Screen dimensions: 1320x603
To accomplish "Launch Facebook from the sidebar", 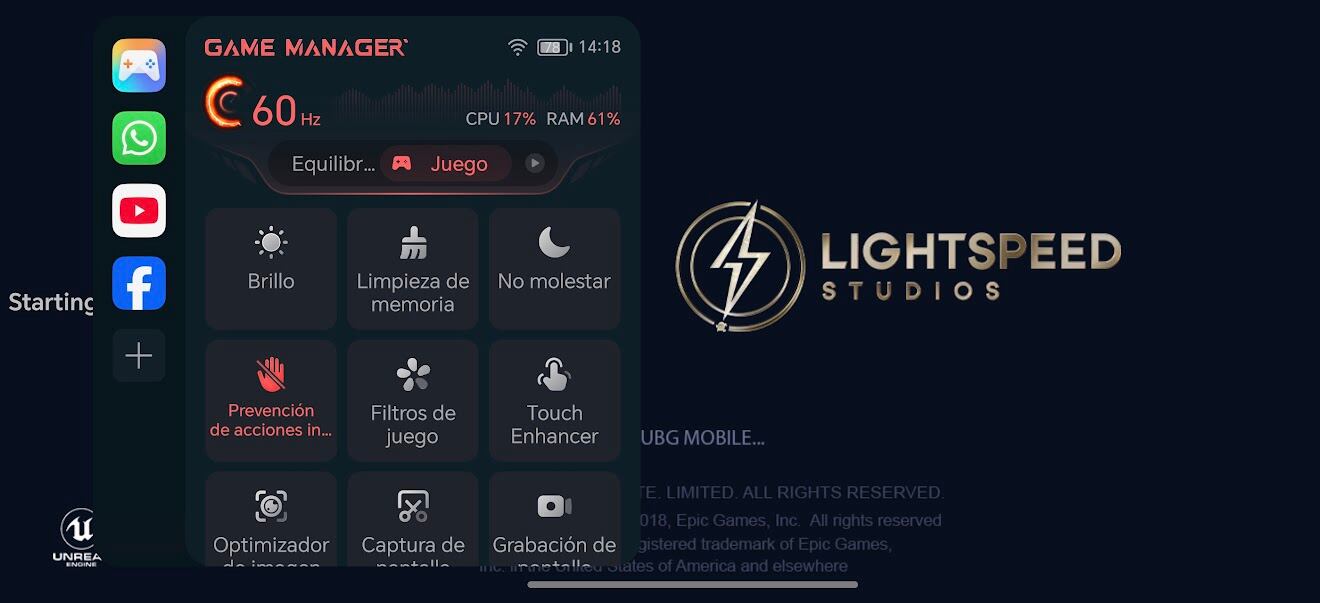I will (139, 284).
